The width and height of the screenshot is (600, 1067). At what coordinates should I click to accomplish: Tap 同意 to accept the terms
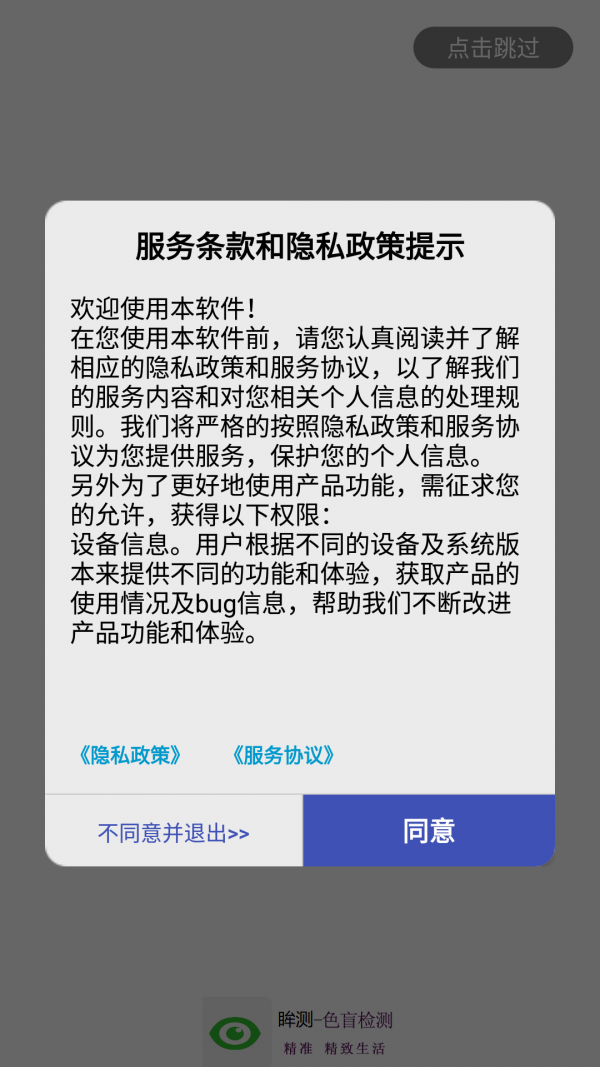[x=429, y=830]
